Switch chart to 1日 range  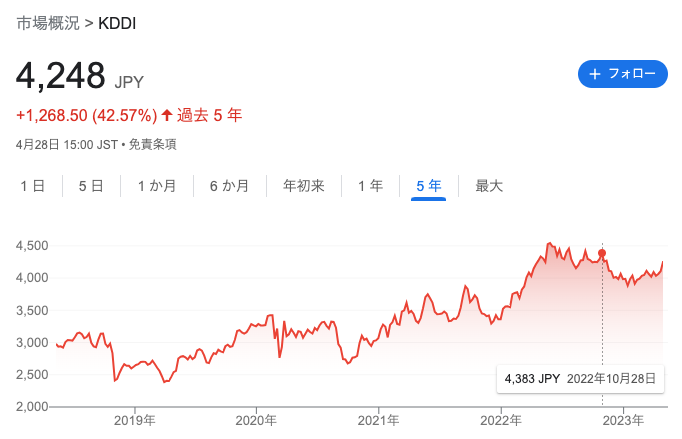[x=32, y=185]
